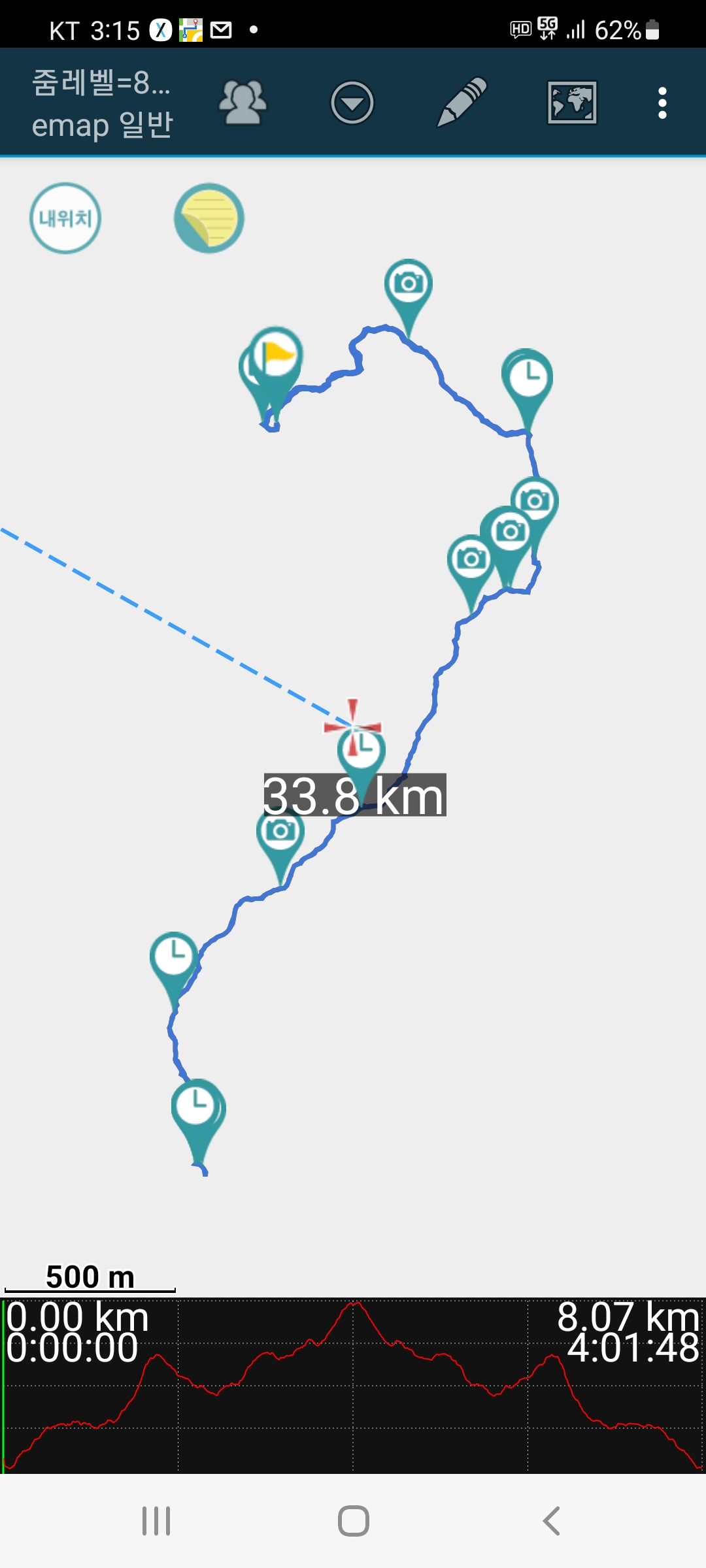Screen dimensions: 706x1568
Task: Open the world map selection icon
Action: coord(572,103)
